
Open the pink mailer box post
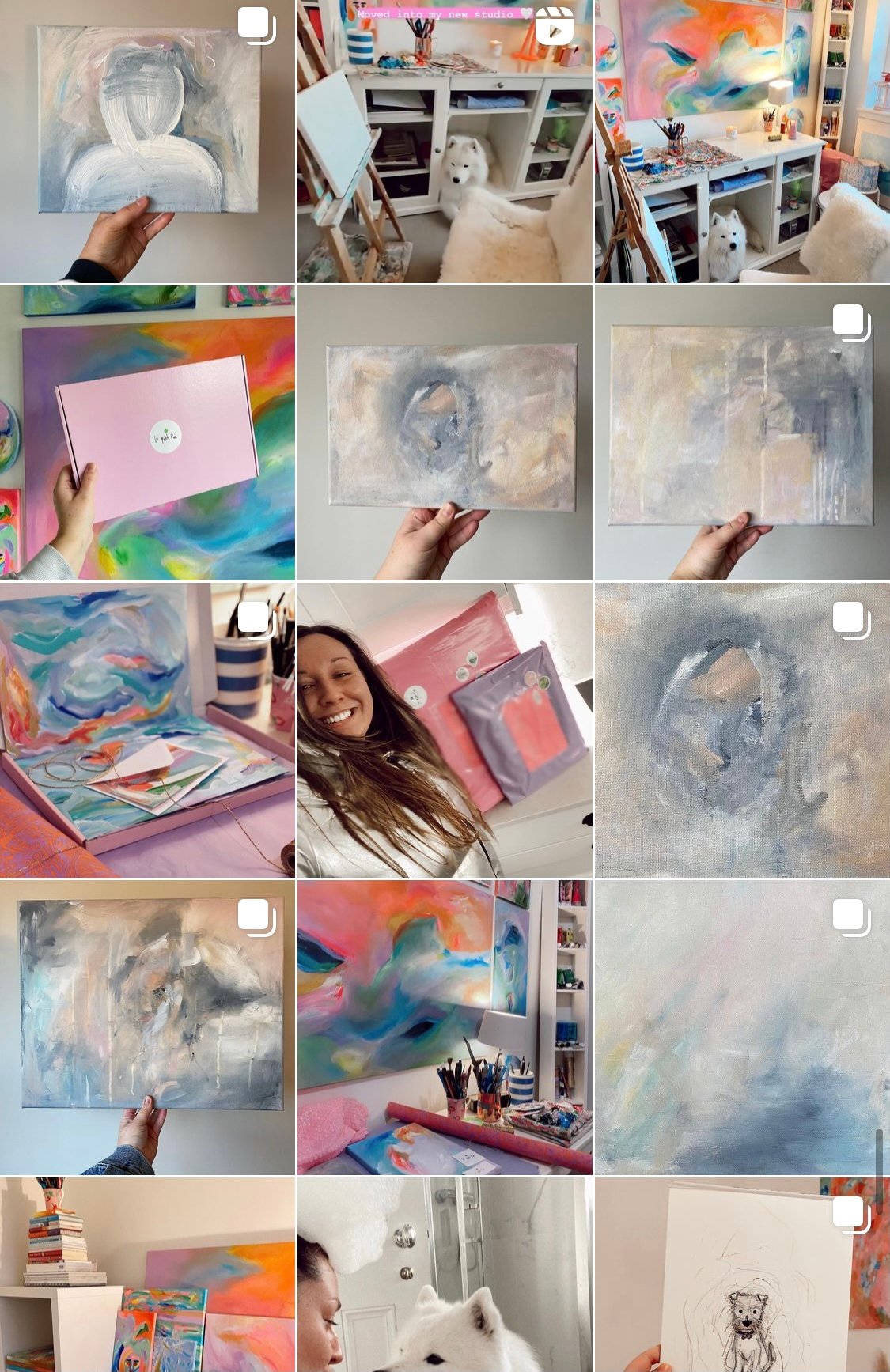(147, 433)
